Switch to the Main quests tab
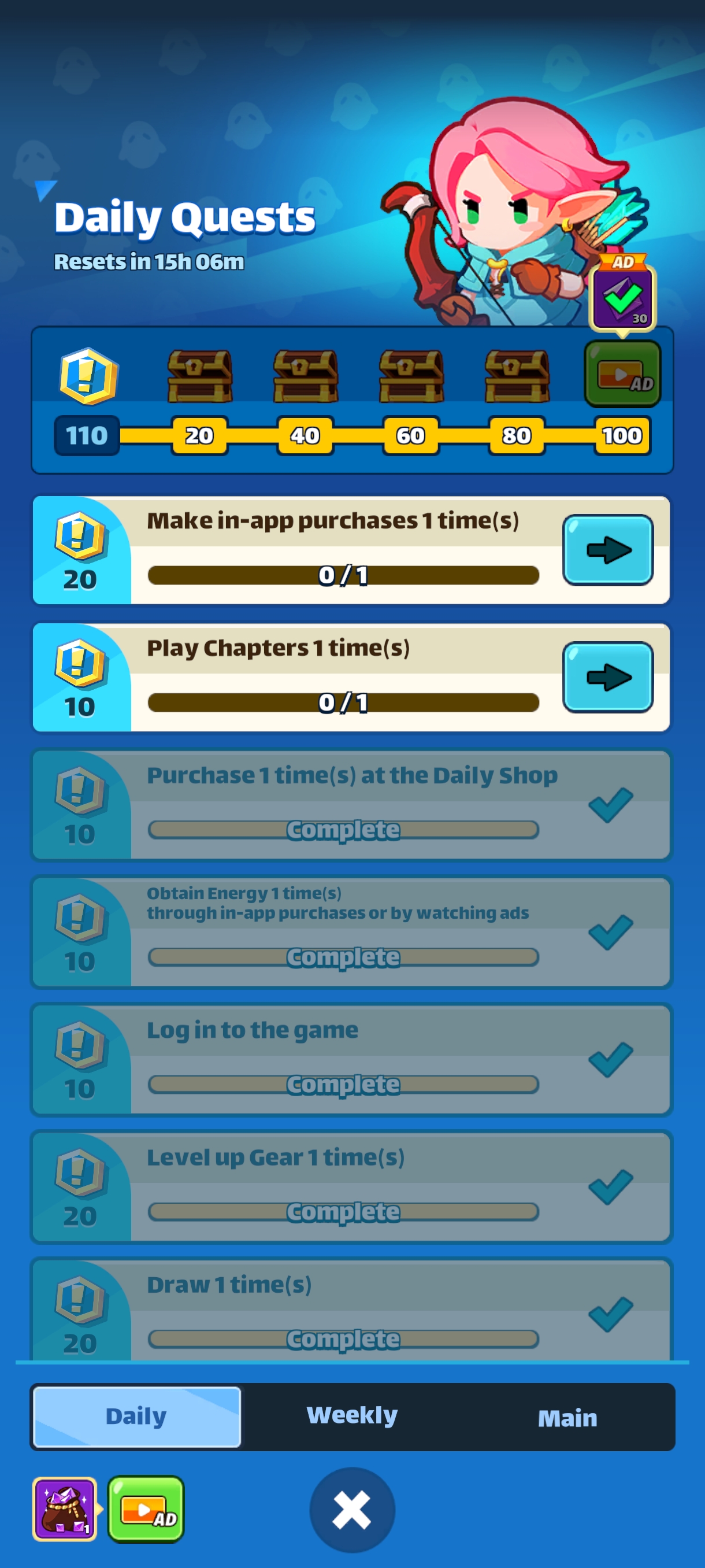This screenshot has width=705, height=1568. pyautogui.click(x=567, y=1417)
